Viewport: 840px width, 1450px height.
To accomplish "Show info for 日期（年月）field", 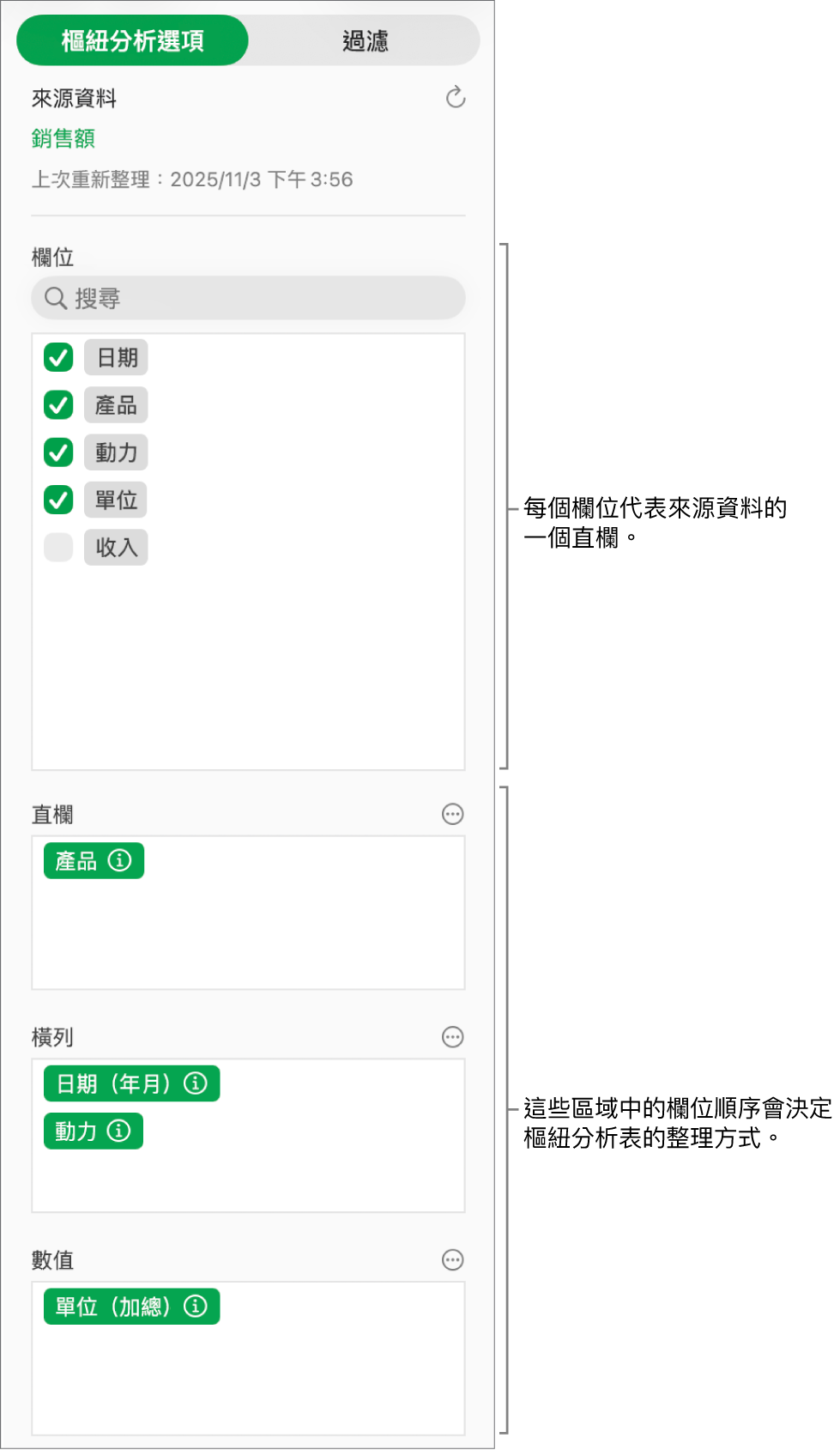I will (196, 1083).
